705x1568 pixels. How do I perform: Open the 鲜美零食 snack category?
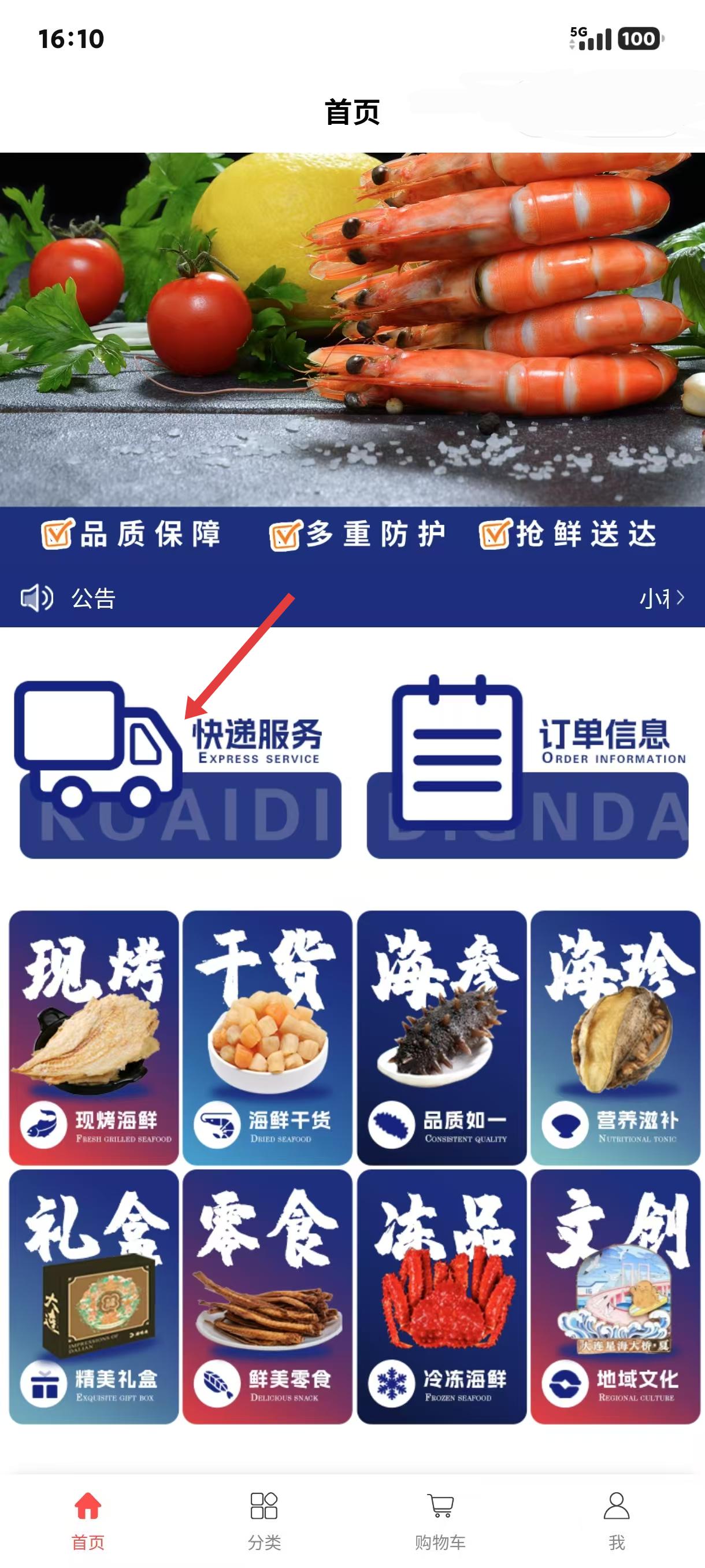(x=268, y=1296)
